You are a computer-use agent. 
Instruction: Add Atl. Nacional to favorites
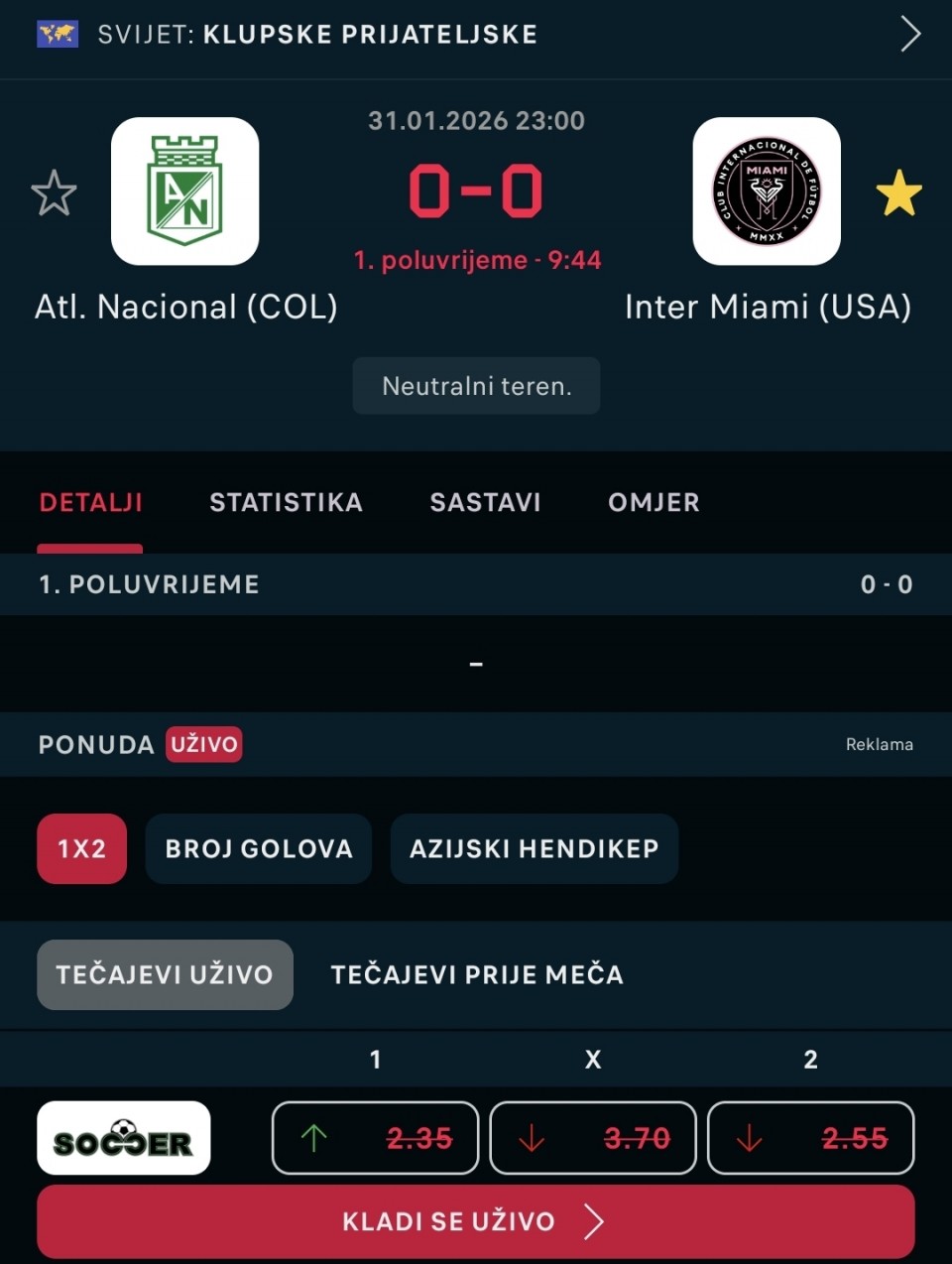pos(54,192)
